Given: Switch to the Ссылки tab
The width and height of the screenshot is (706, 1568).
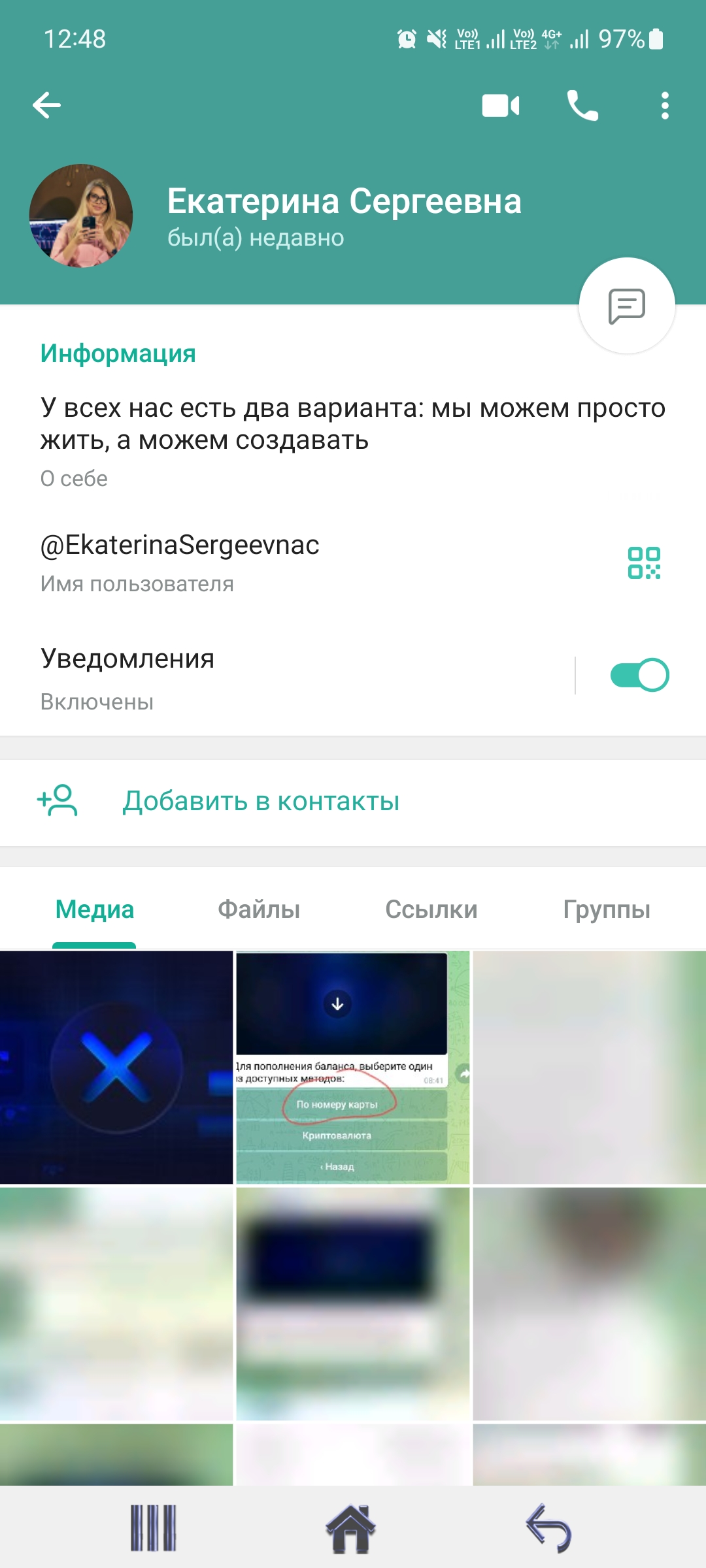Looking at the screenshot, I should click(431, 909).
